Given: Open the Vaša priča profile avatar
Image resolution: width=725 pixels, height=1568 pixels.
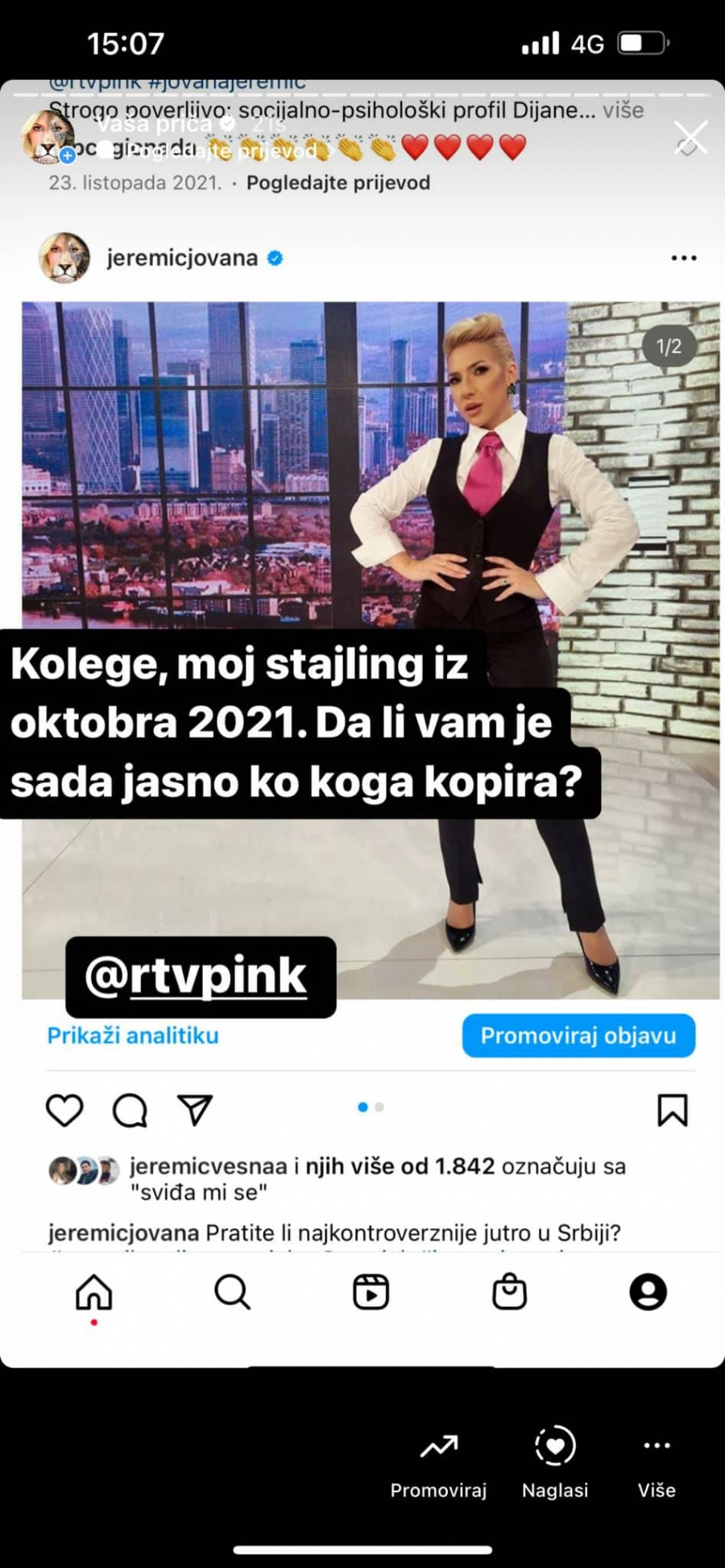Looking at the screenshot, I should [48, 136].
